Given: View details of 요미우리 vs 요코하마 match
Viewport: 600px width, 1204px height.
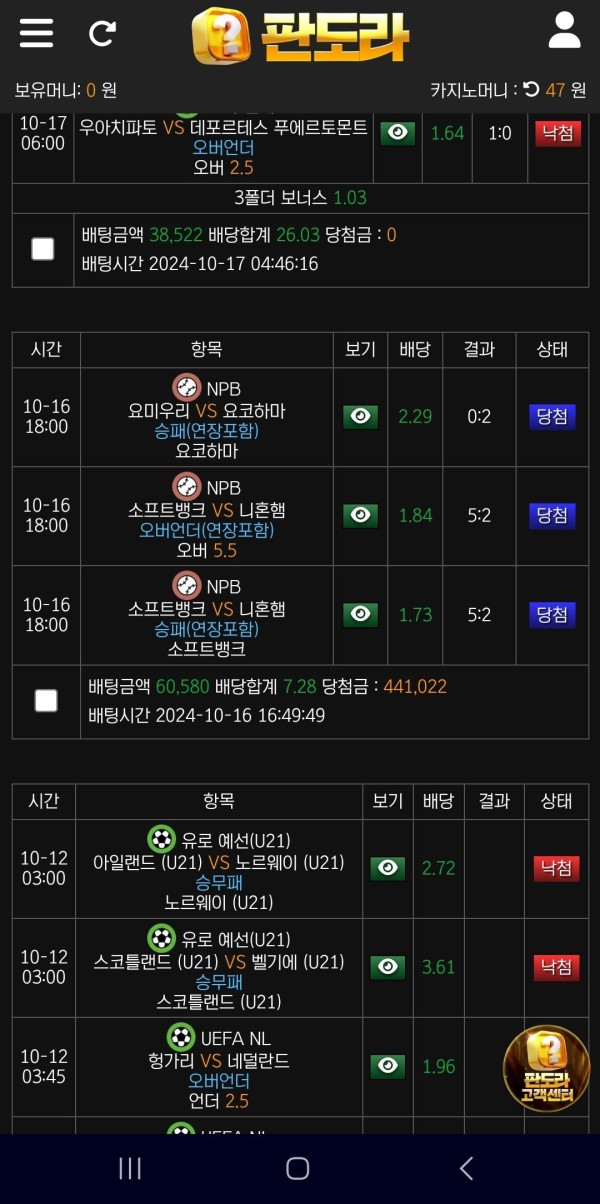Looking at the screenshot, I should coord(360,417).
